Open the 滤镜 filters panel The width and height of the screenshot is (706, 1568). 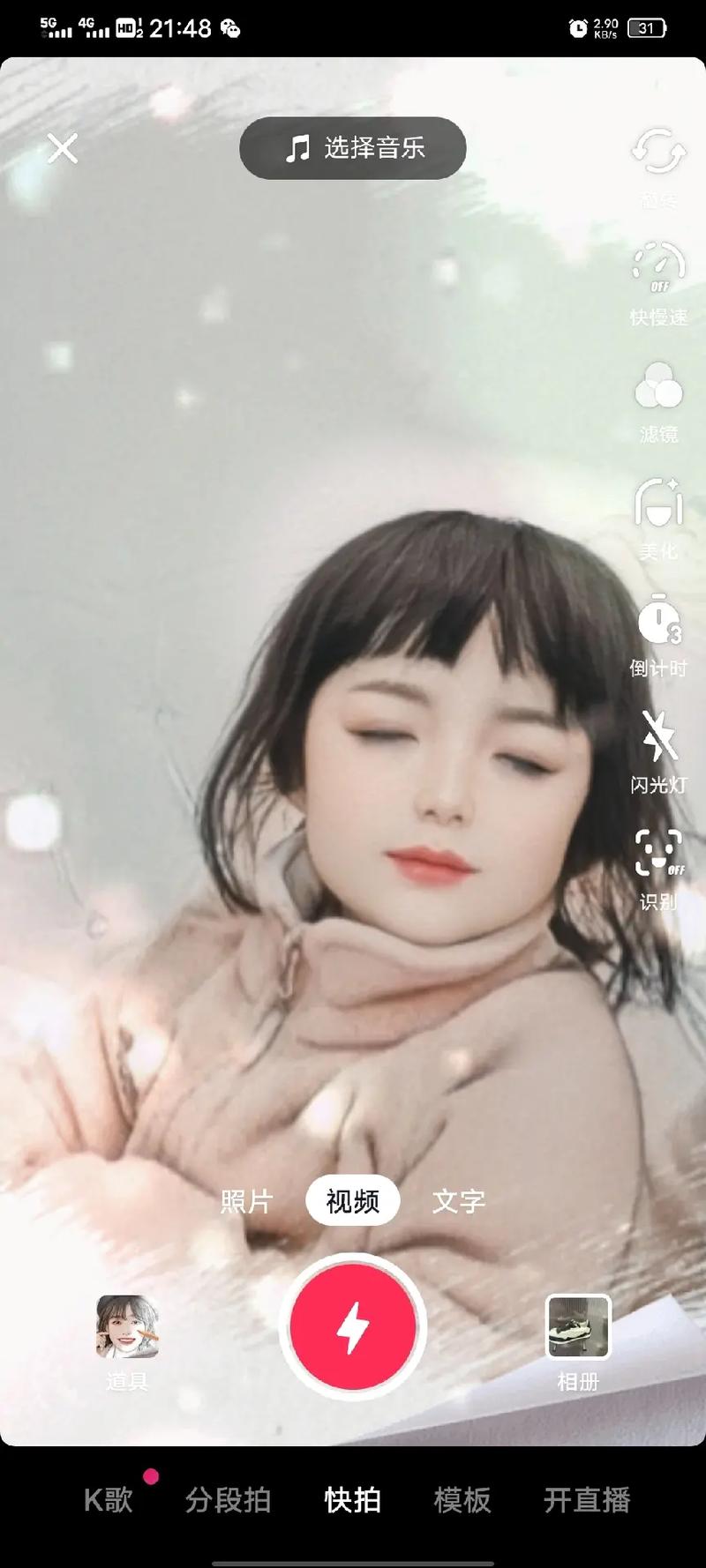click(658, 388)
